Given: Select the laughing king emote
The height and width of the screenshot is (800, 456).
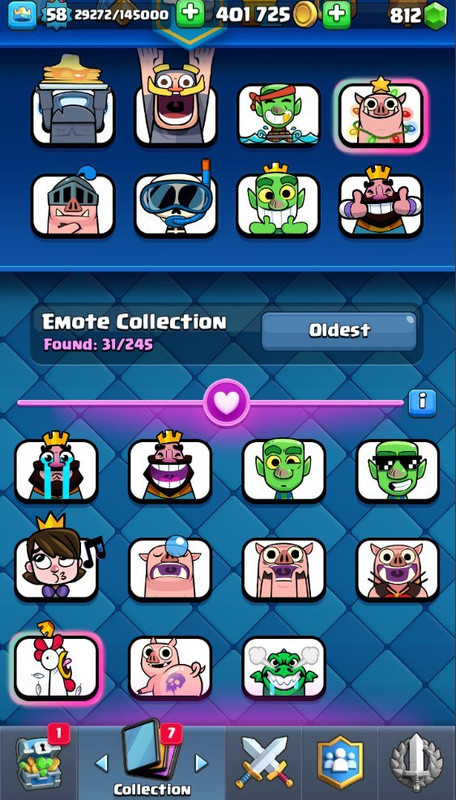Looking at the screenshot, I should 170,470.
